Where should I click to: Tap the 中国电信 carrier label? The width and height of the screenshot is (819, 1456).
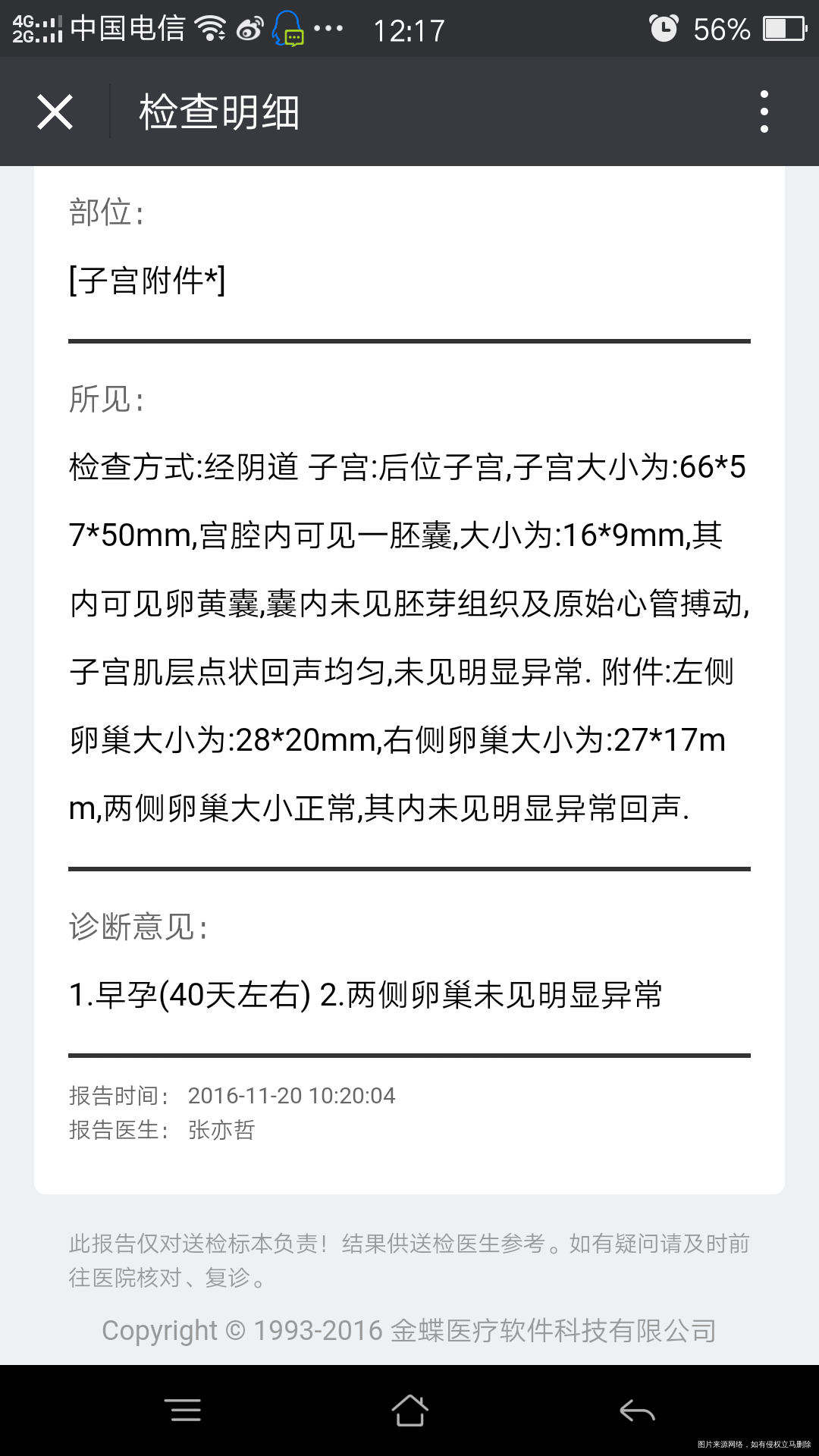pos(127,27)
